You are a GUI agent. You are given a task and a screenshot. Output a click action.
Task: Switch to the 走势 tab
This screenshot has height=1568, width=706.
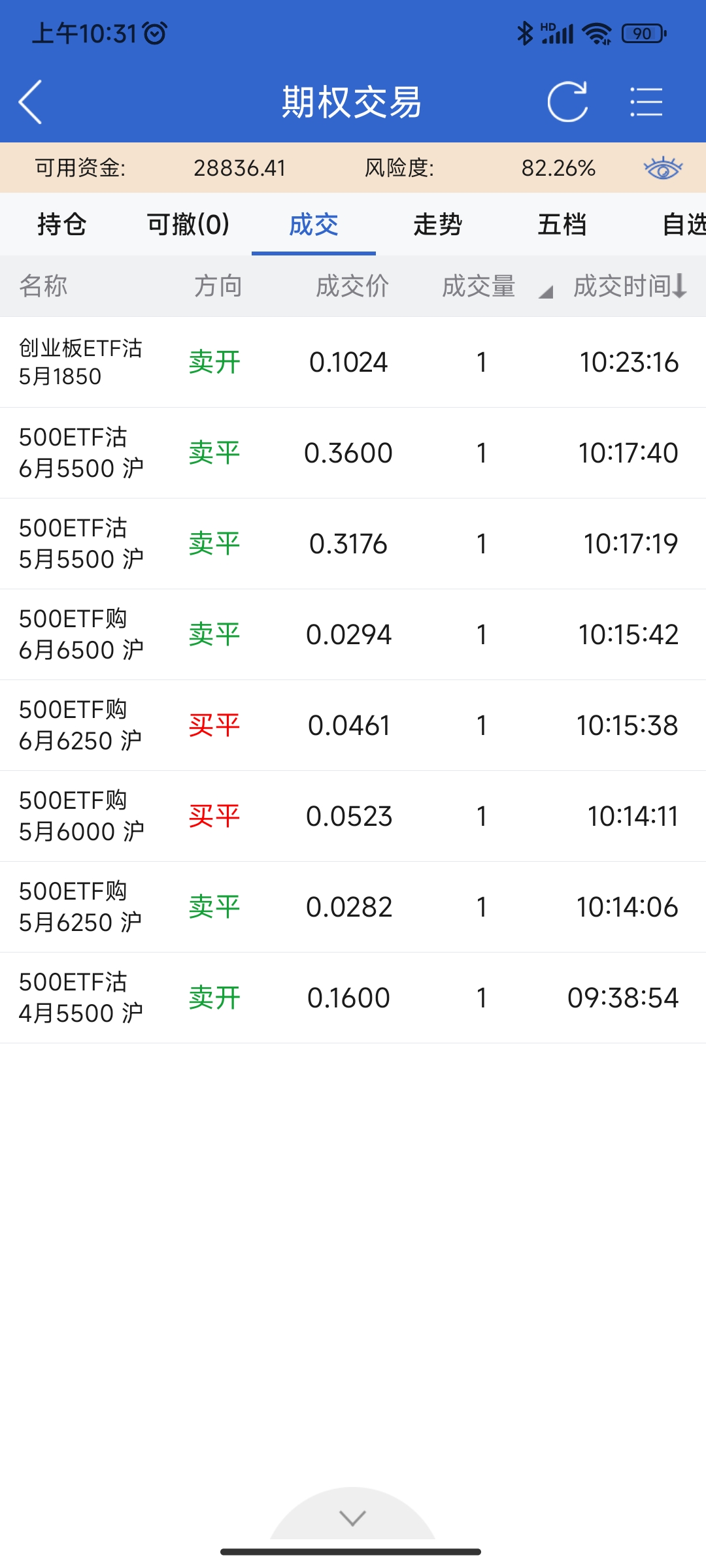(x=438, y=225)
